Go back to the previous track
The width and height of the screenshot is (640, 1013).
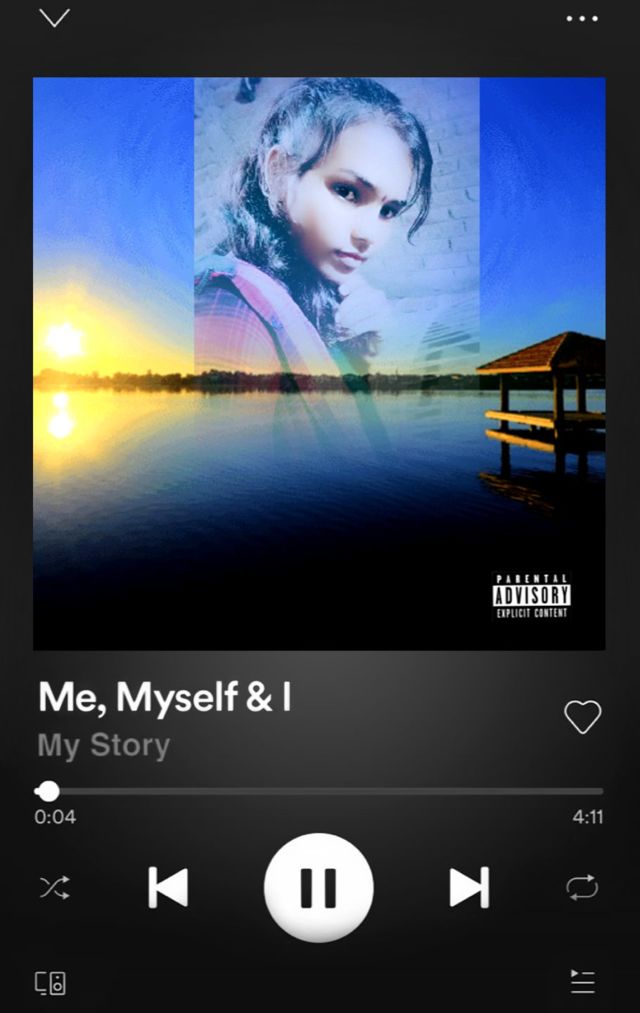[x=168, y=887]
